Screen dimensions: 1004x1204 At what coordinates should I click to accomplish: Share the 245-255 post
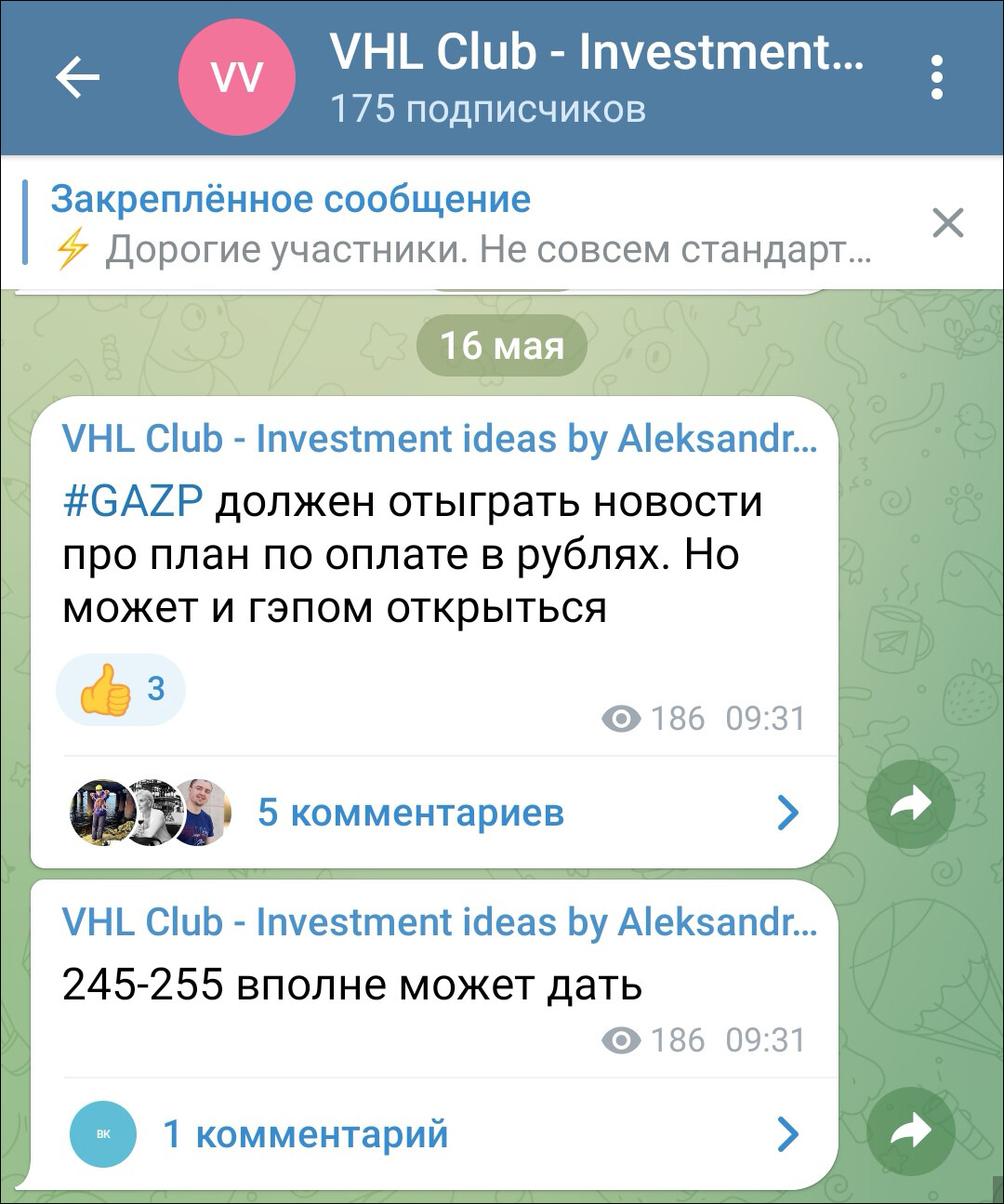point(910,1131)
